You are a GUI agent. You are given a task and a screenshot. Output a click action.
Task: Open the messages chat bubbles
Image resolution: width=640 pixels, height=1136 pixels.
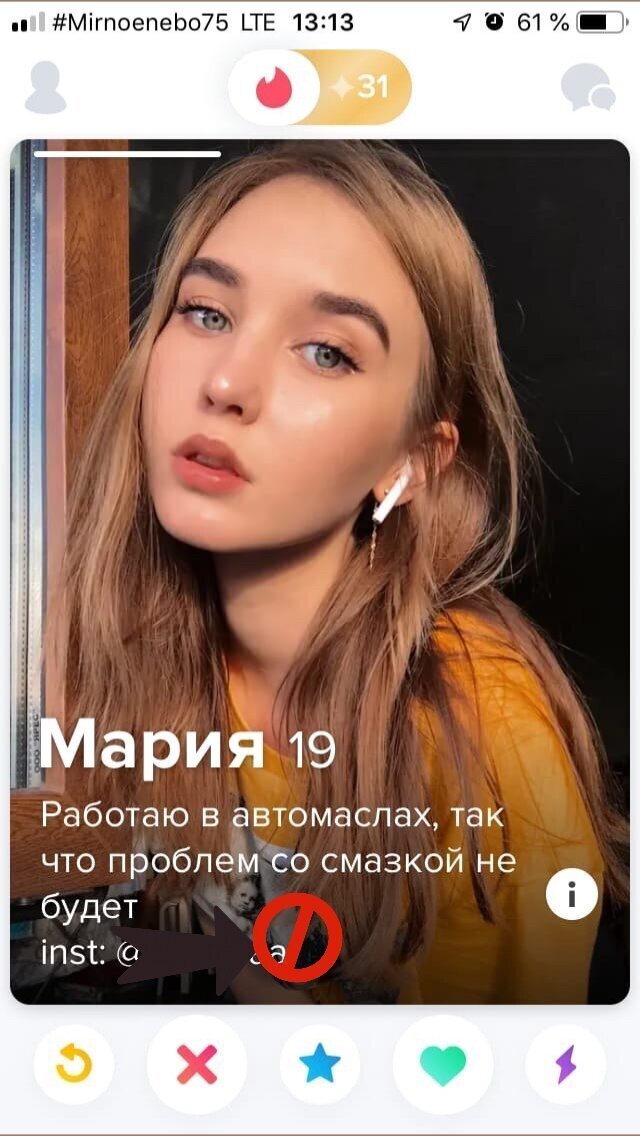coord(587,88)
